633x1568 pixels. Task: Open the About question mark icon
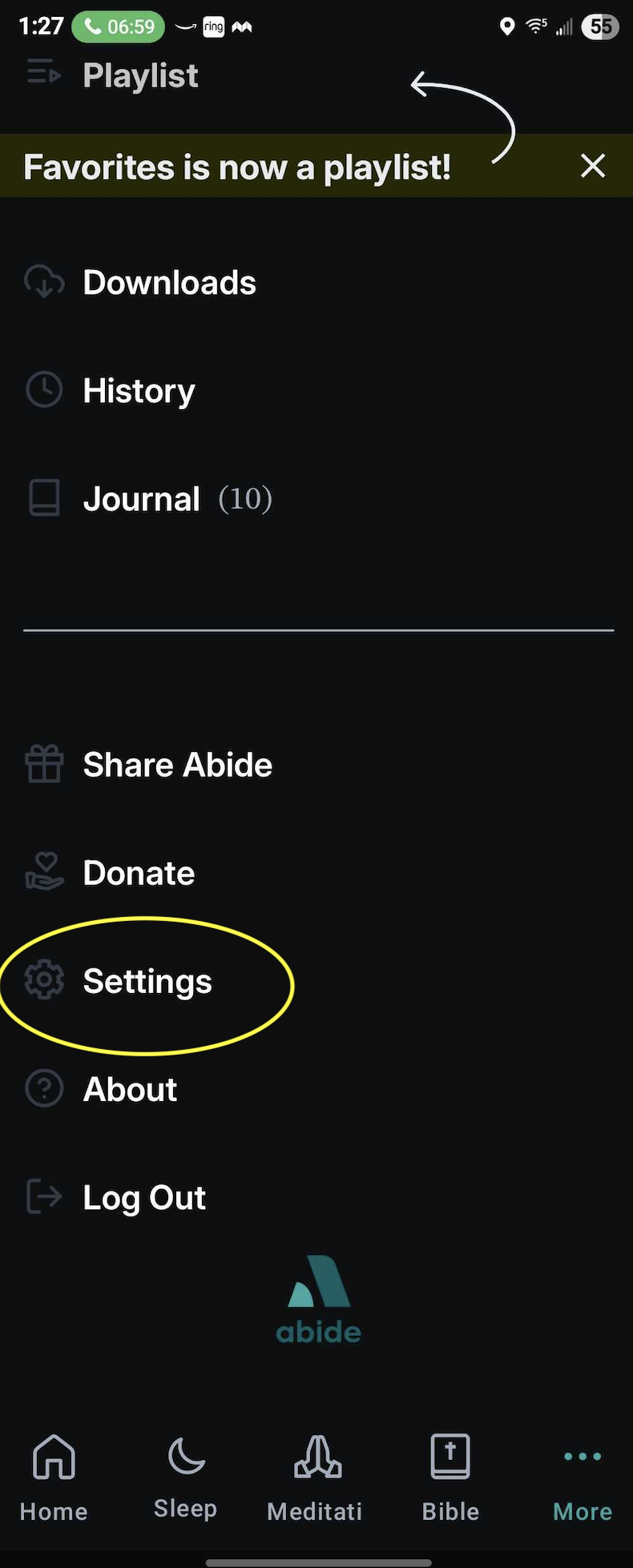(44, 1088)
